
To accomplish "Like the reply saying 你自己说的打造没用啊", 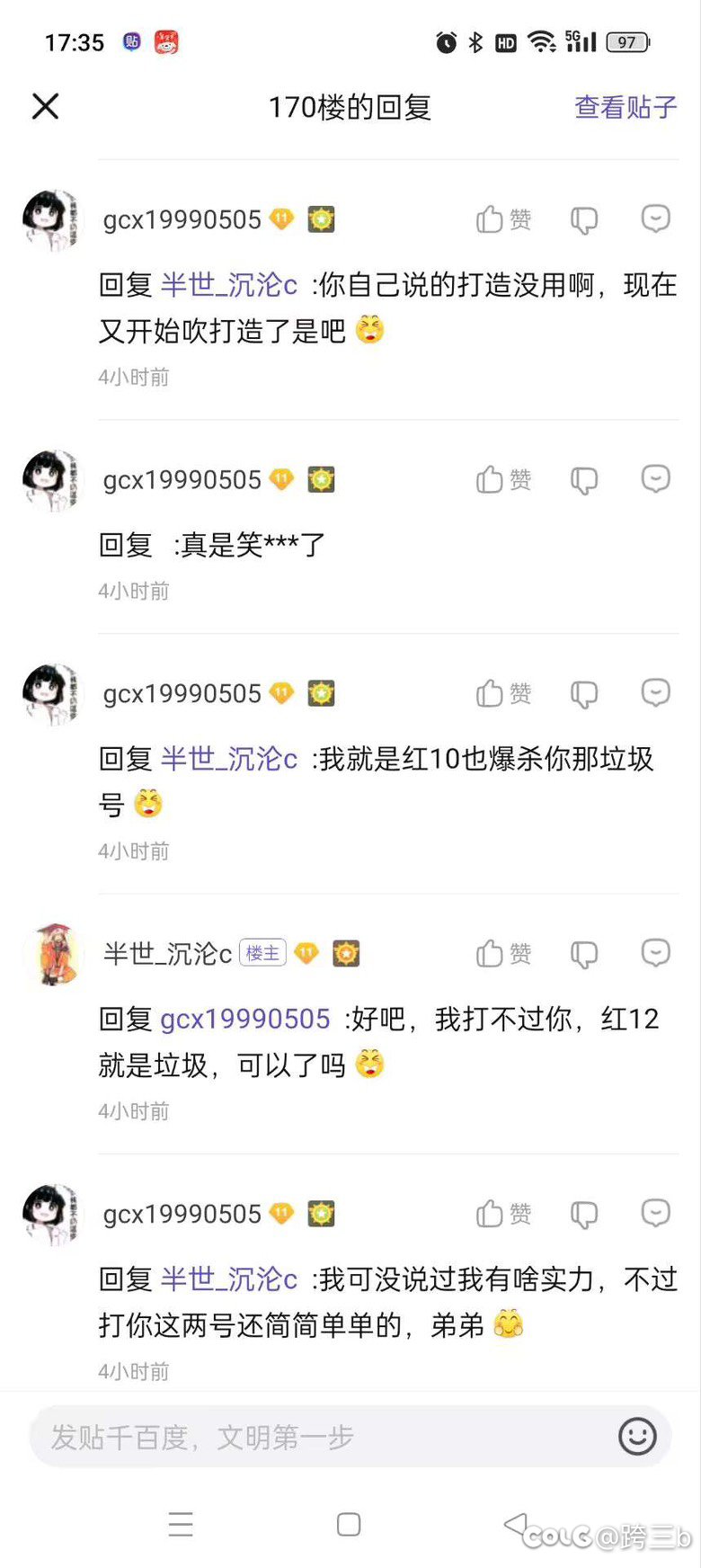I will point(503,219).
